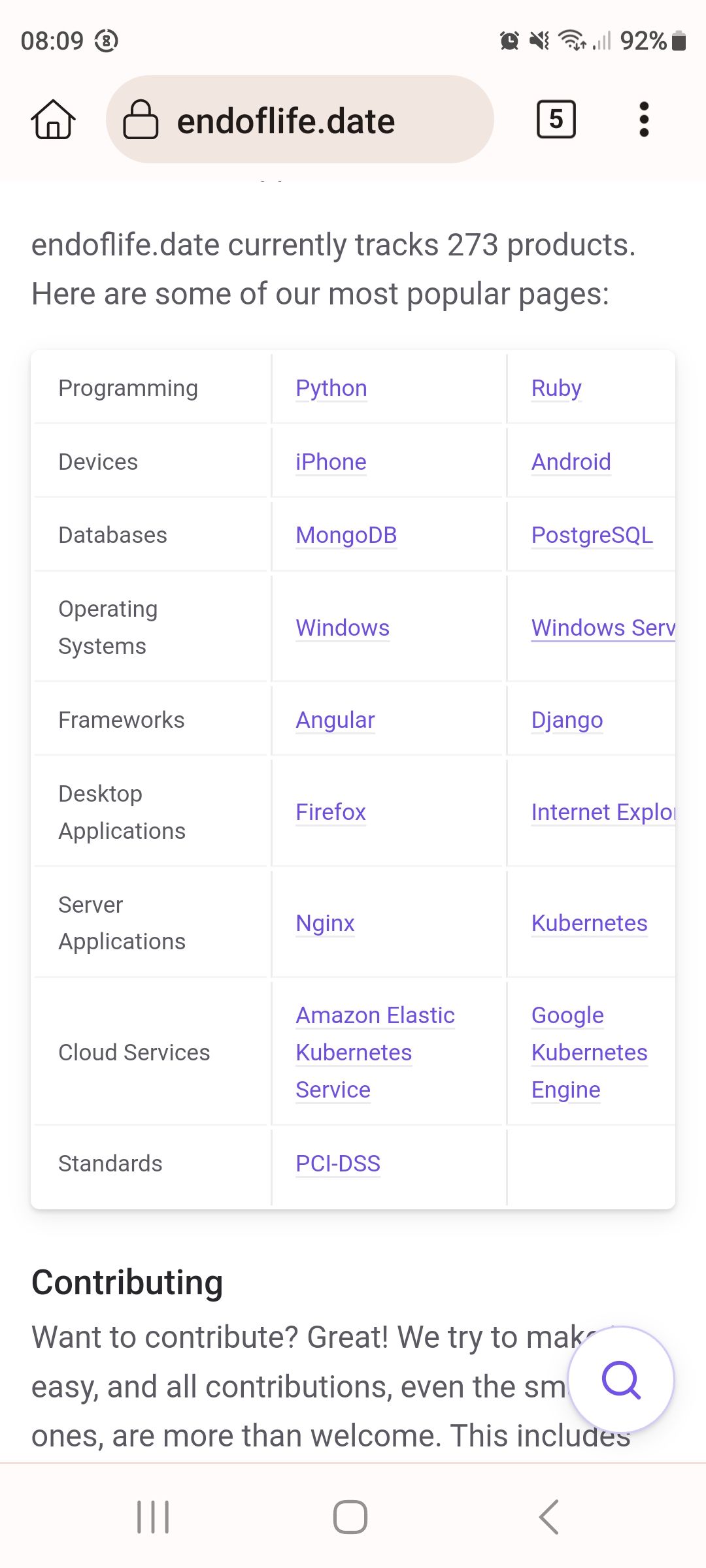Tap the endoflife.date address bar
This screenshot has height=1568, width=706.
point(299,120)
